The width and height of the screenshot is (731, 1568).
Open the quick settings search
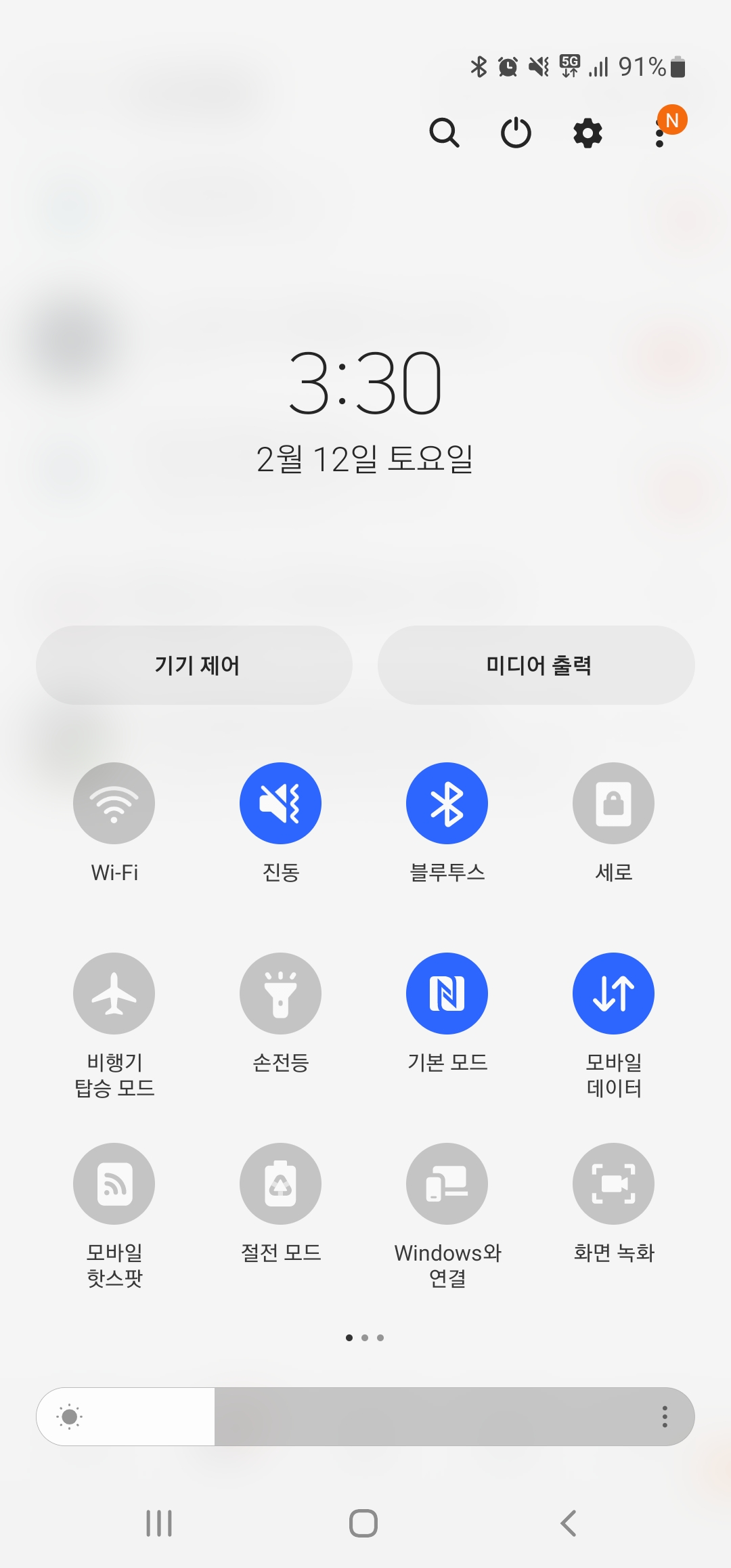(x=446, y=133)
